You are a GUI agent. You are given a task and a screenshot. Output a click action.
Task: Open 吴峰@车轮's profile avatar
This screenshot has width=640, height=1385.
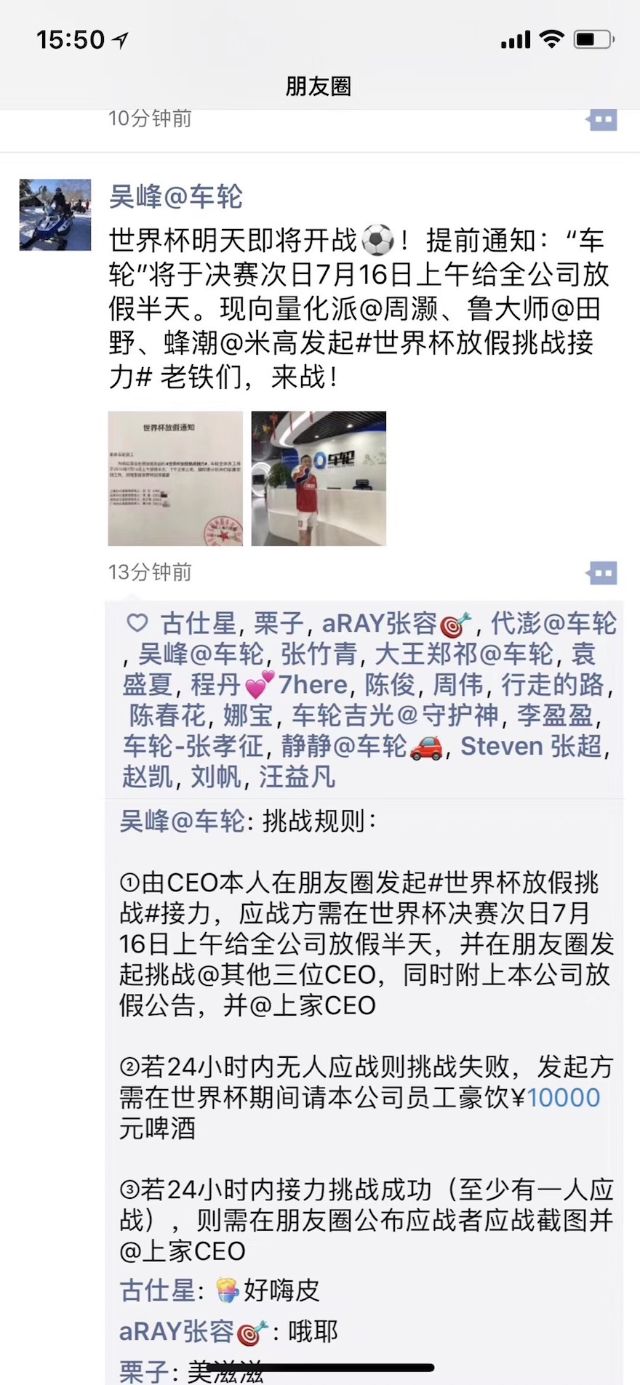point(55,215)
